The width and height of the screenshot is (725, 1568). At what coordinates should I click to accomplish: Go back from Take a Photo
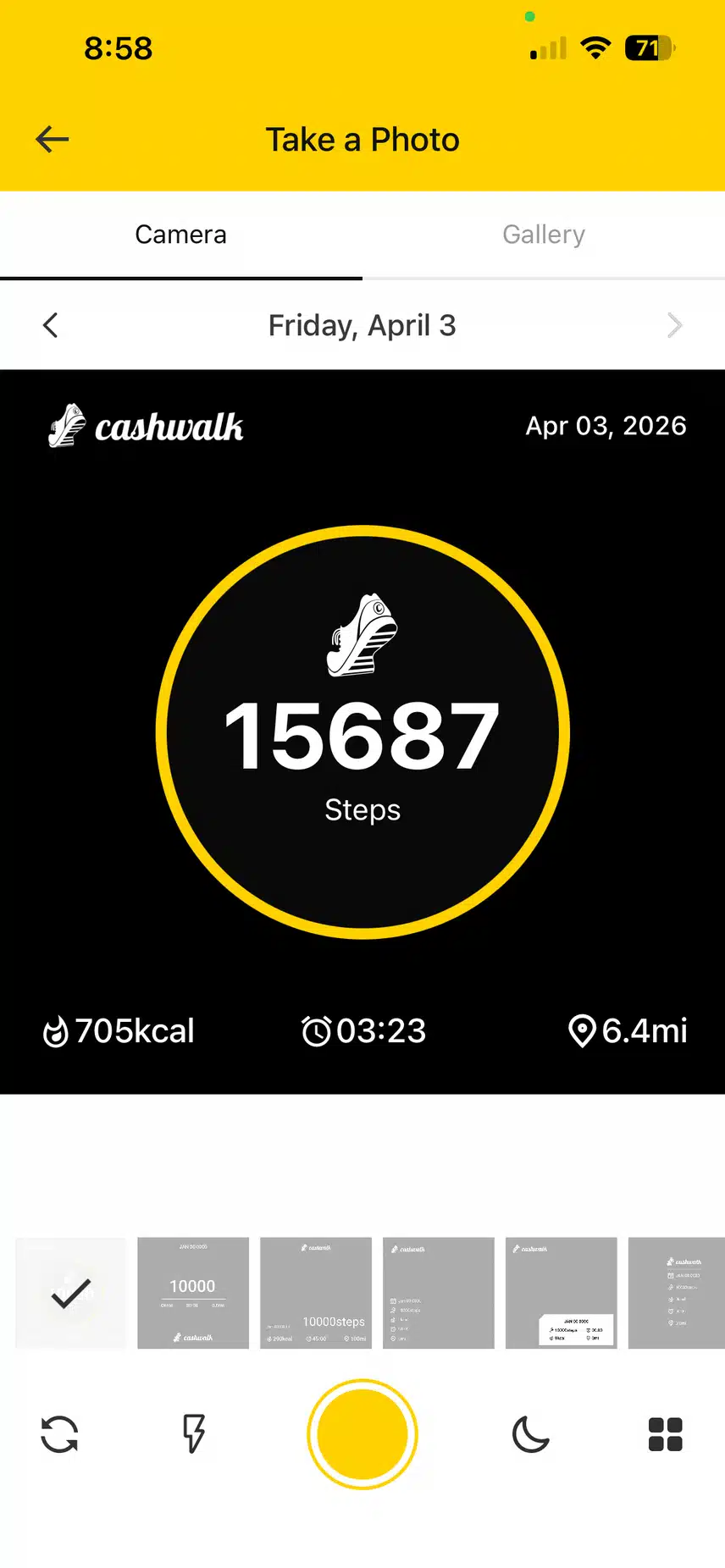52,140
